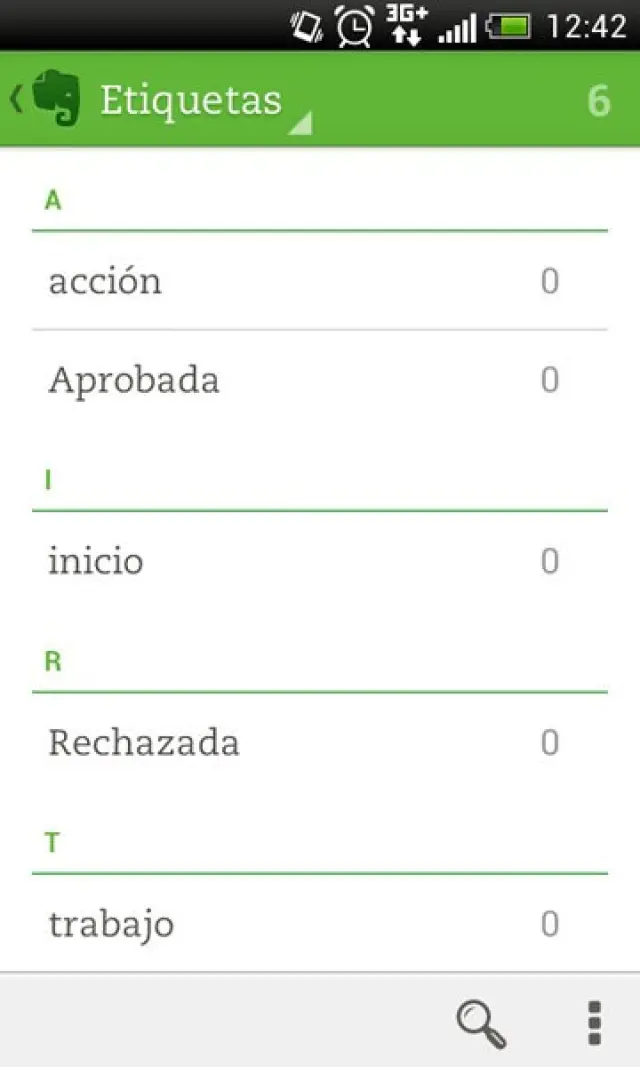The width and height of the screenshot is (640, 1067).
Task: Open the Aprobada tag
Action: coord(318,380)
